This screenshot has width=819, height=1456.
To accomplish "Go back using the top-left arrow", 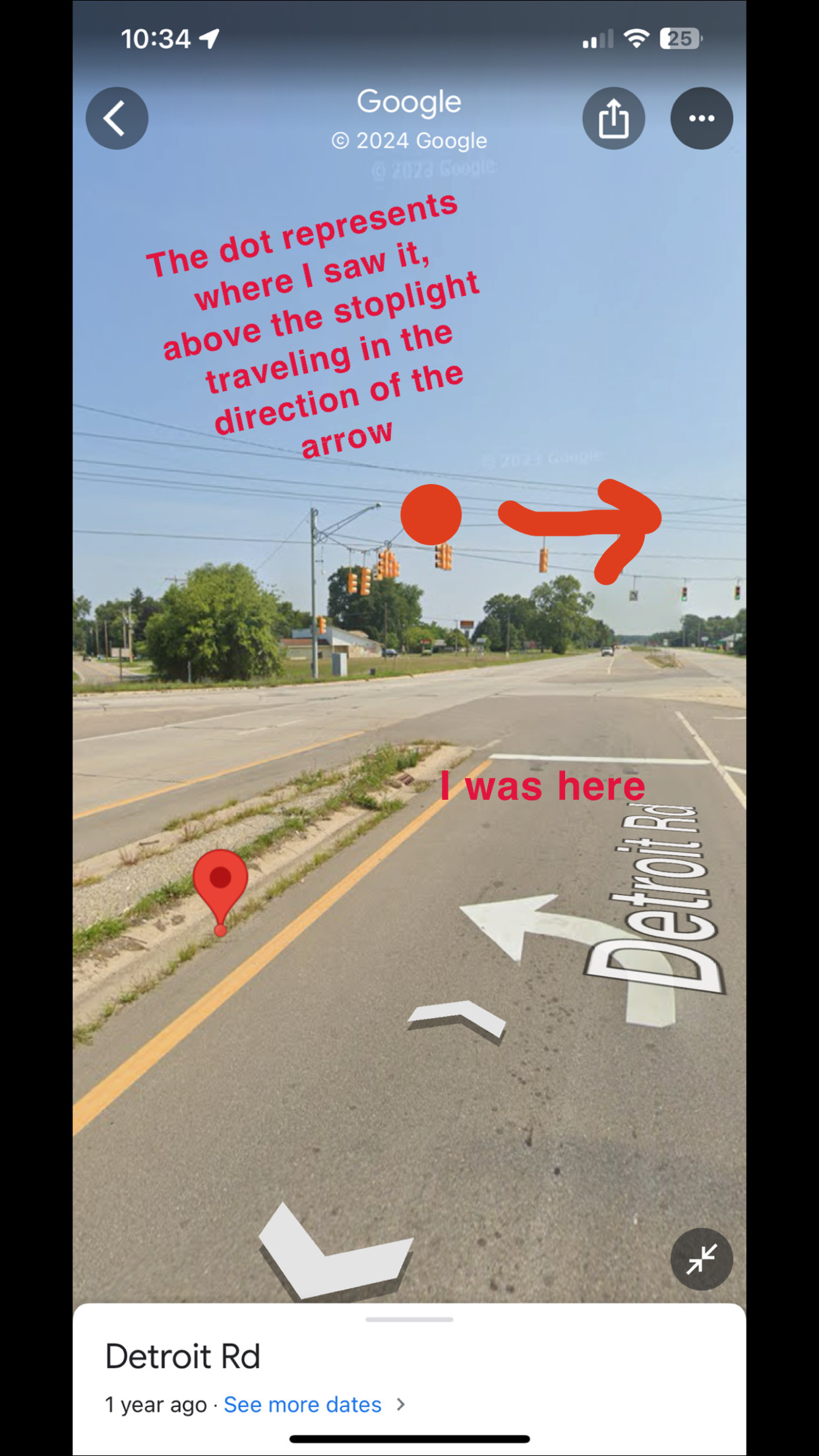I will pyautogui.click(x=117, y=119).
